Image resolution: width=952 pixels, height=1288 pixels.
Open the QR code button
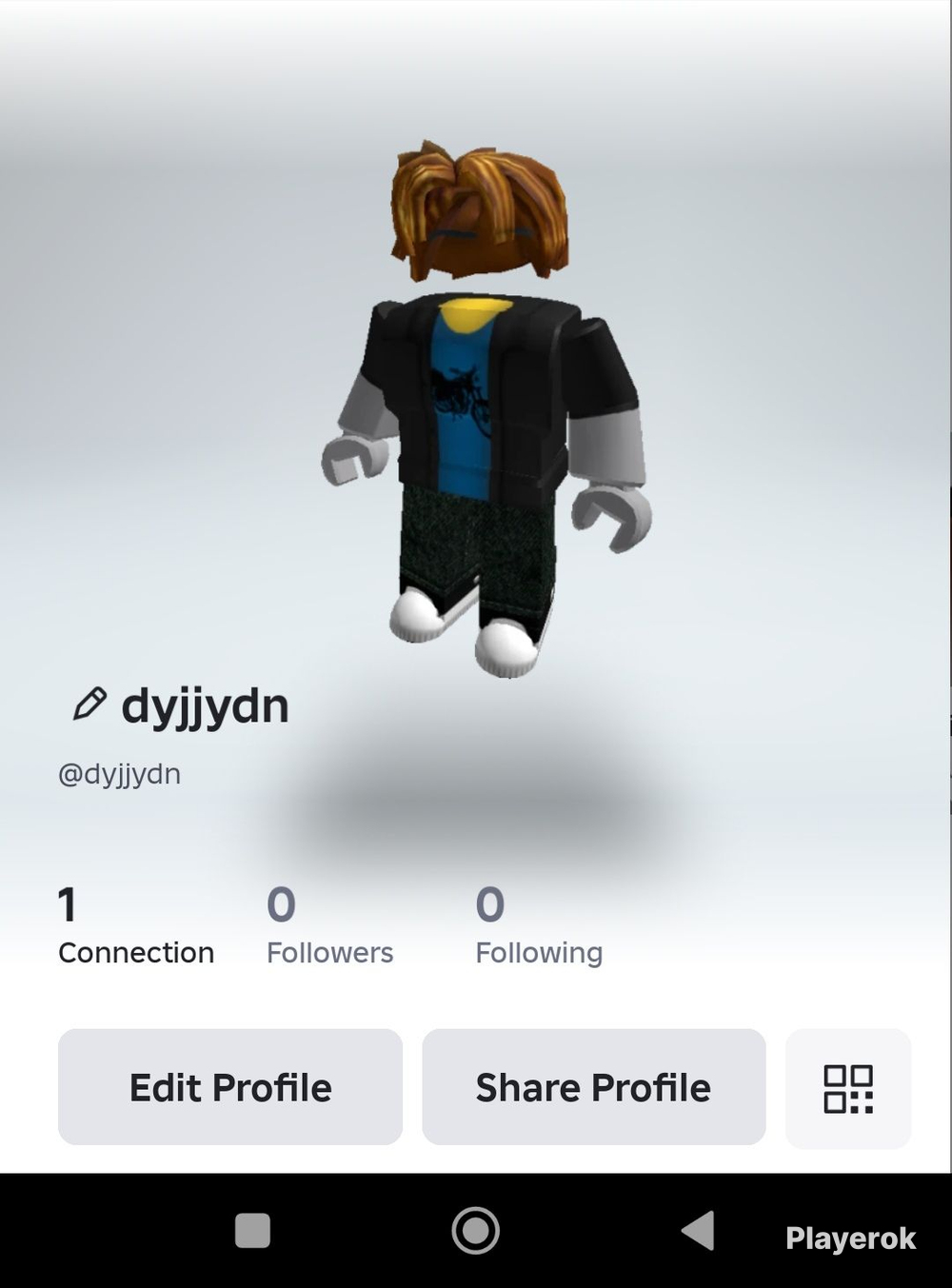click(848, 1088)
